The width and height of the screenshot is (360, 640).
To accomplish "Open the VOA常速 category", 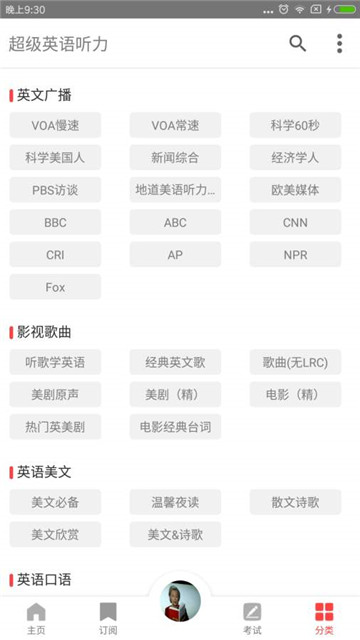I will (x=175, y=125).
